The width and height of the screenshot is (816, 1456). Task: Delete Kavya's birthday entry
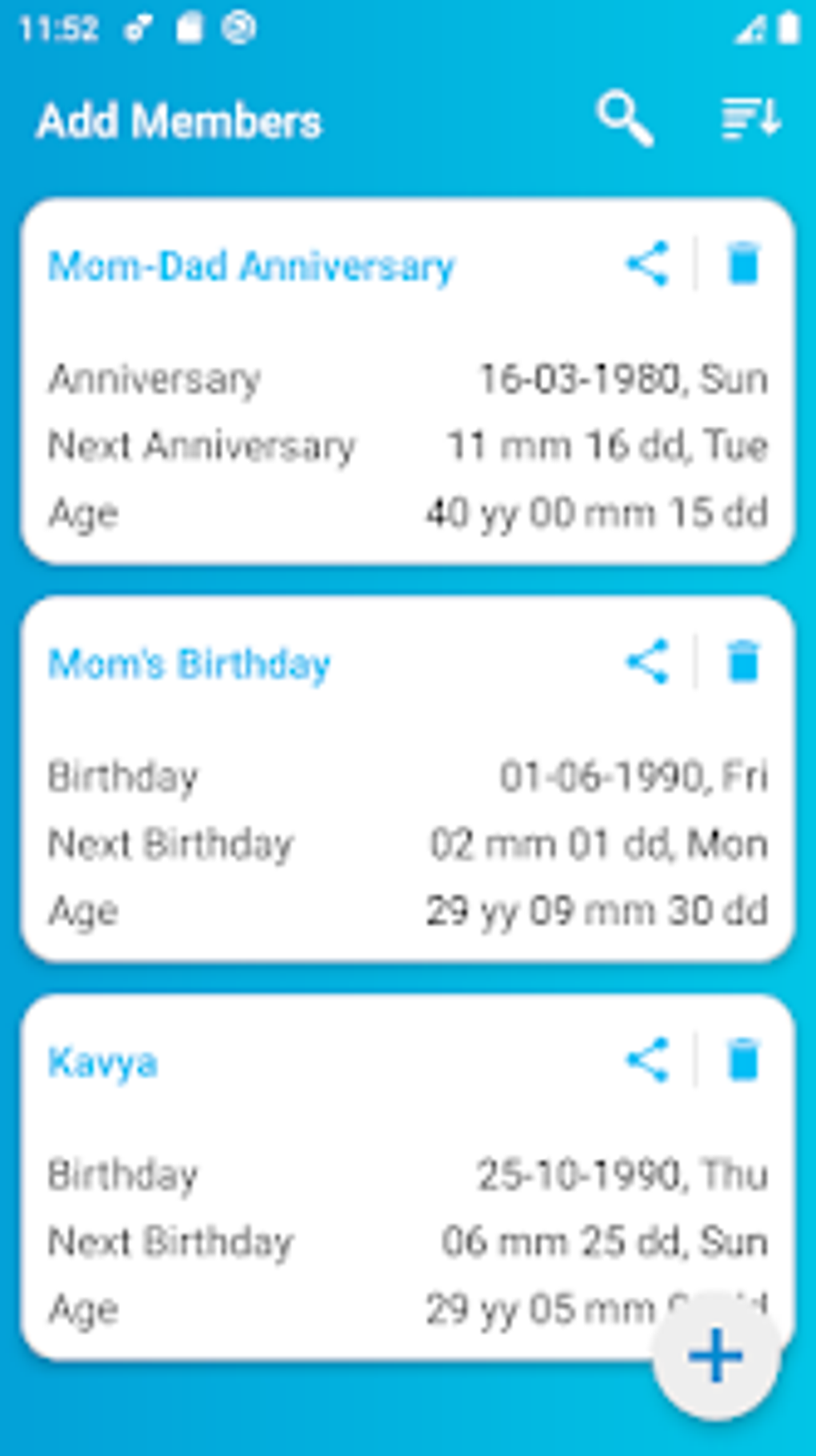click(743, 1061)
